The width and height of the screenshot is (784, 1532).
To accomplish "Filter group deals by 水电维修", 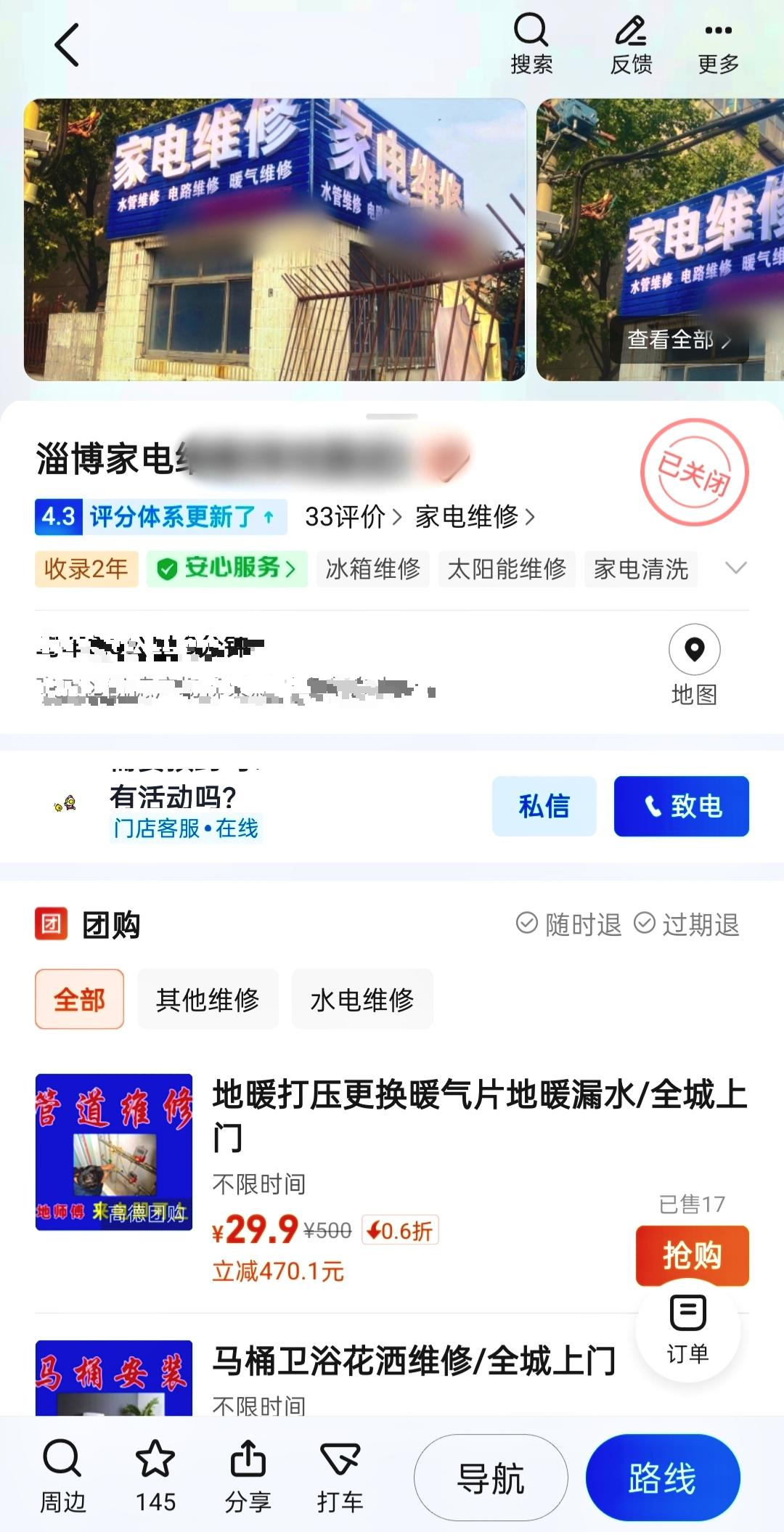I will pos(362,1000).
